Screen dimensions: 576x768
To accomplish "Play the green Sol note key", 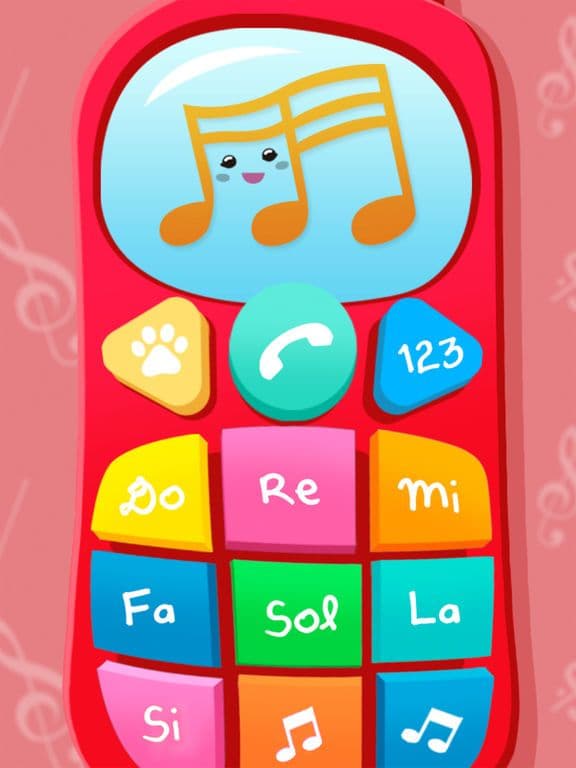I will tap(297, 613).
